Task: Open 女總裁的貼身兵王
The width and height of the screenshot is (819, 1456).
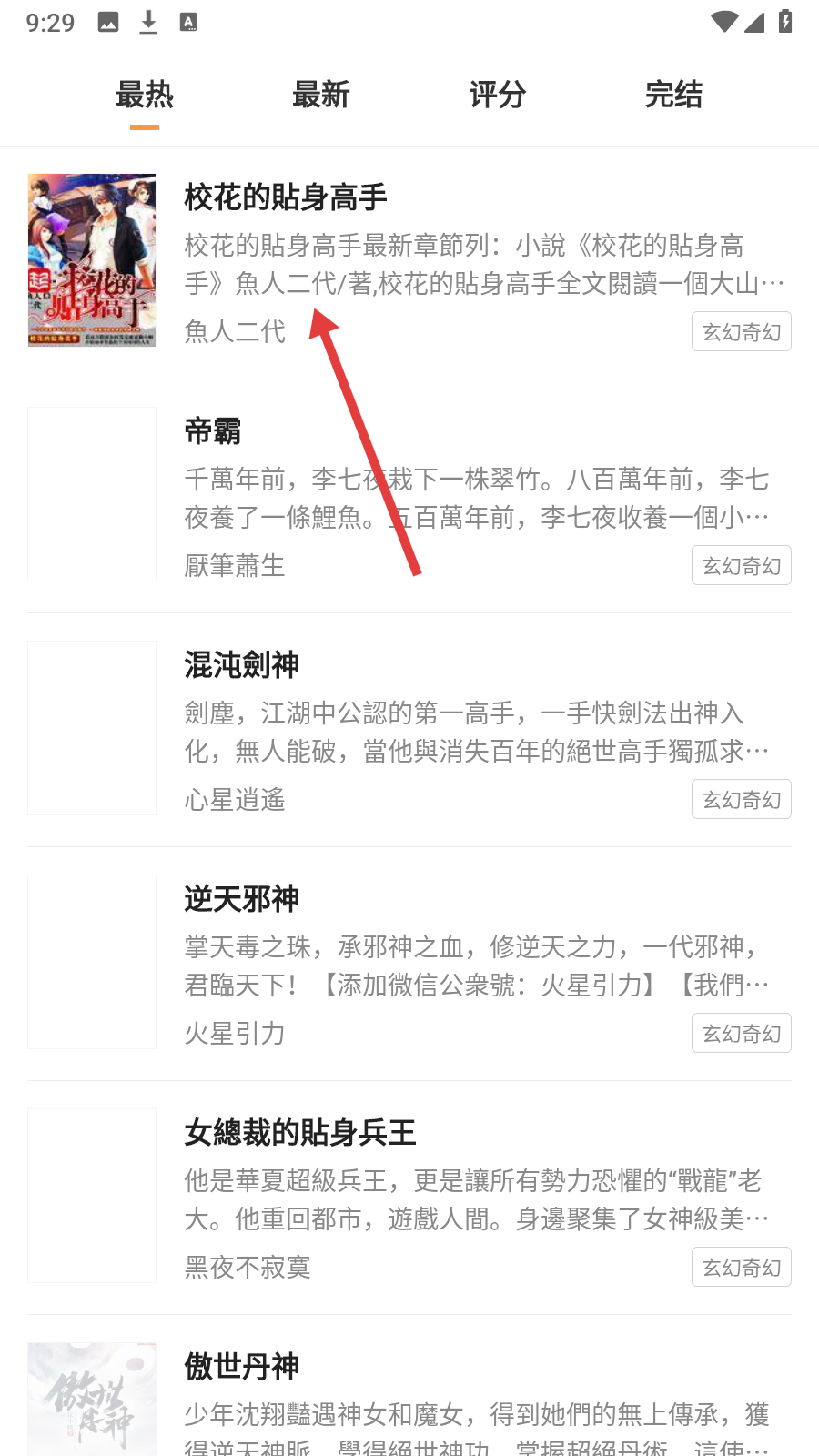Action: (300, 1133)
